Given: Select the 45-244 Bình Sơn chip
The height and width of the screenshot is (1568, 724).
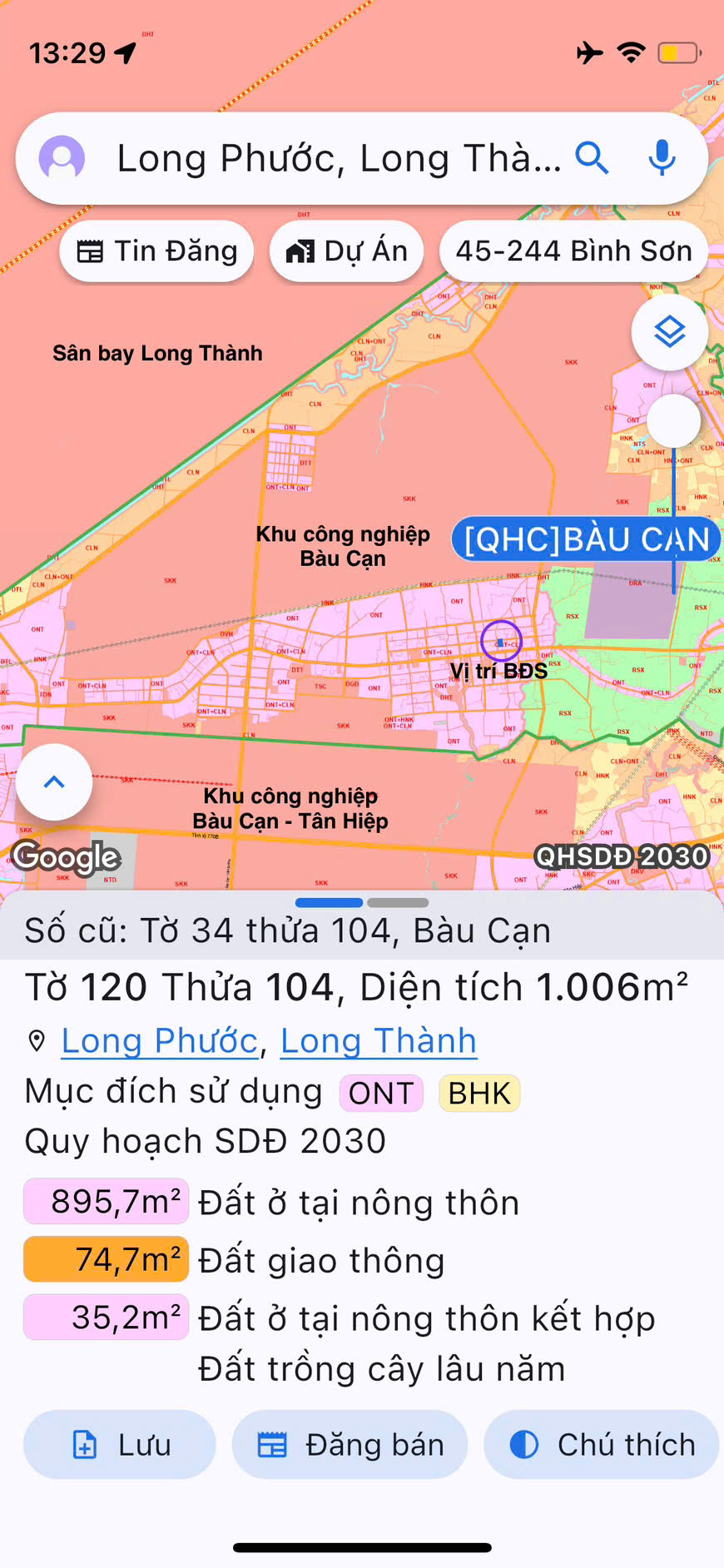Looking at the screenshot, I should pyautogui.click(x=573, y=251).
